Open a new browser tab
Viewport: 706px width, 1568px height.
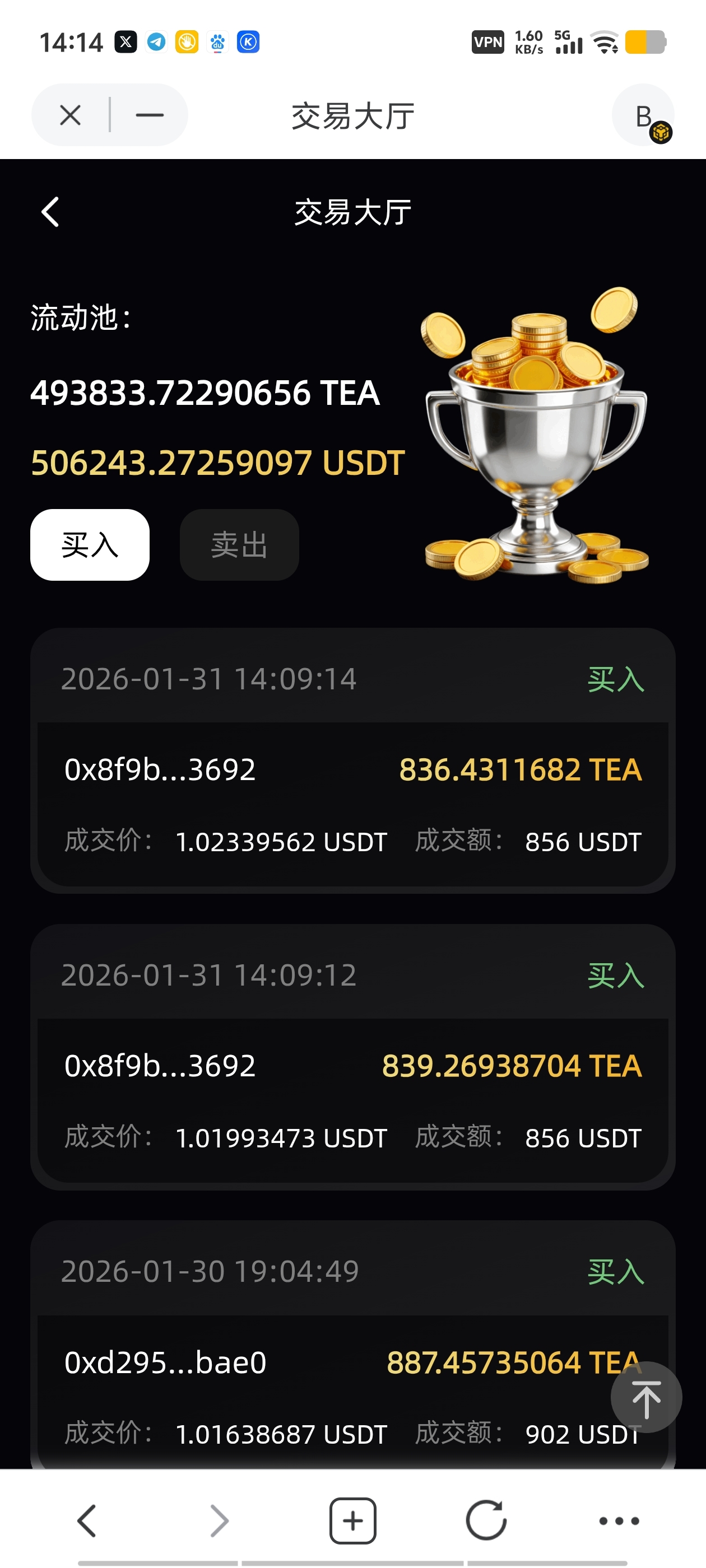[352, 1520]
